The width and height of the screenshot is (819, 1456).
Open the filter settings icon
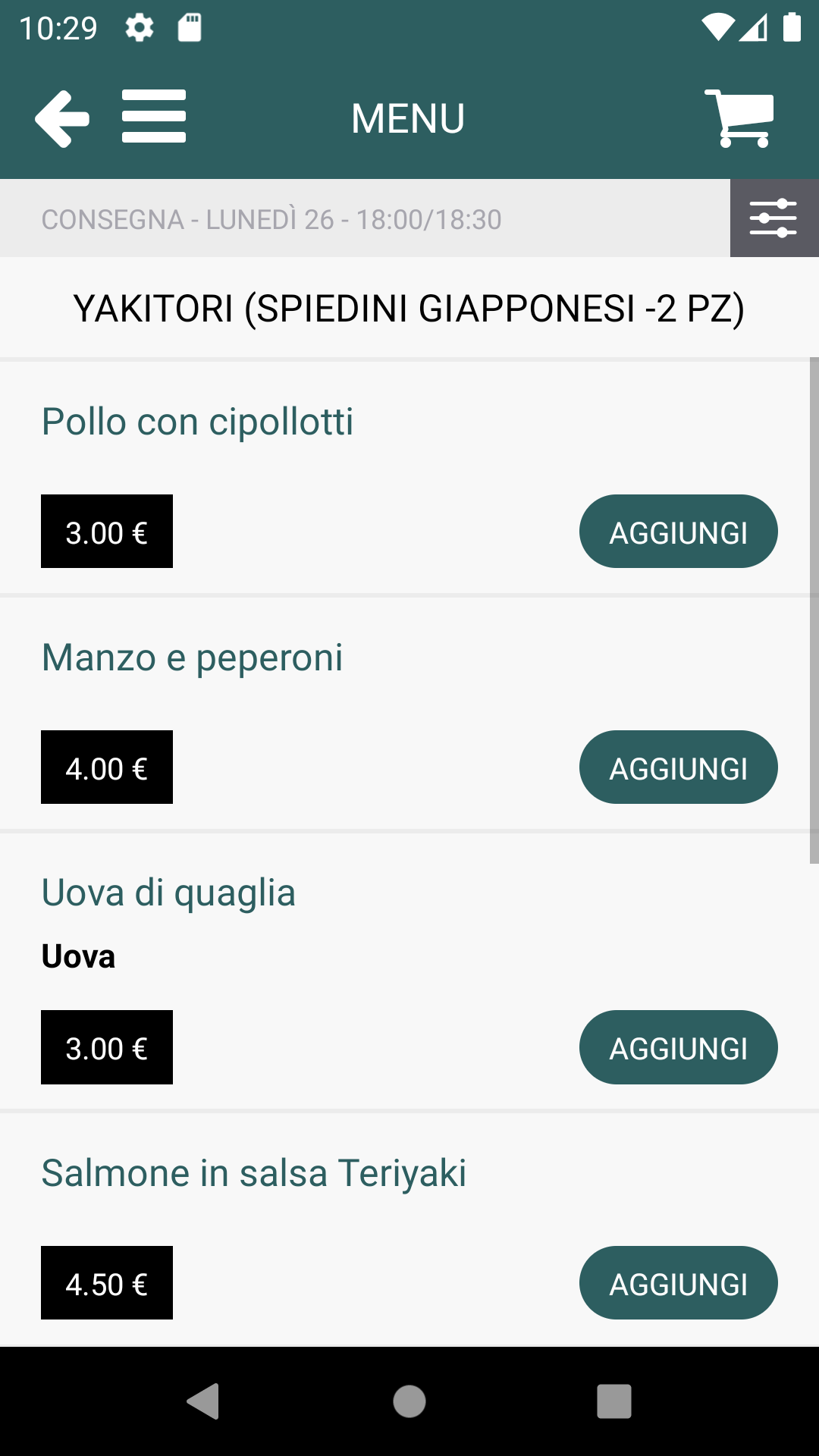tap(773, 218)
